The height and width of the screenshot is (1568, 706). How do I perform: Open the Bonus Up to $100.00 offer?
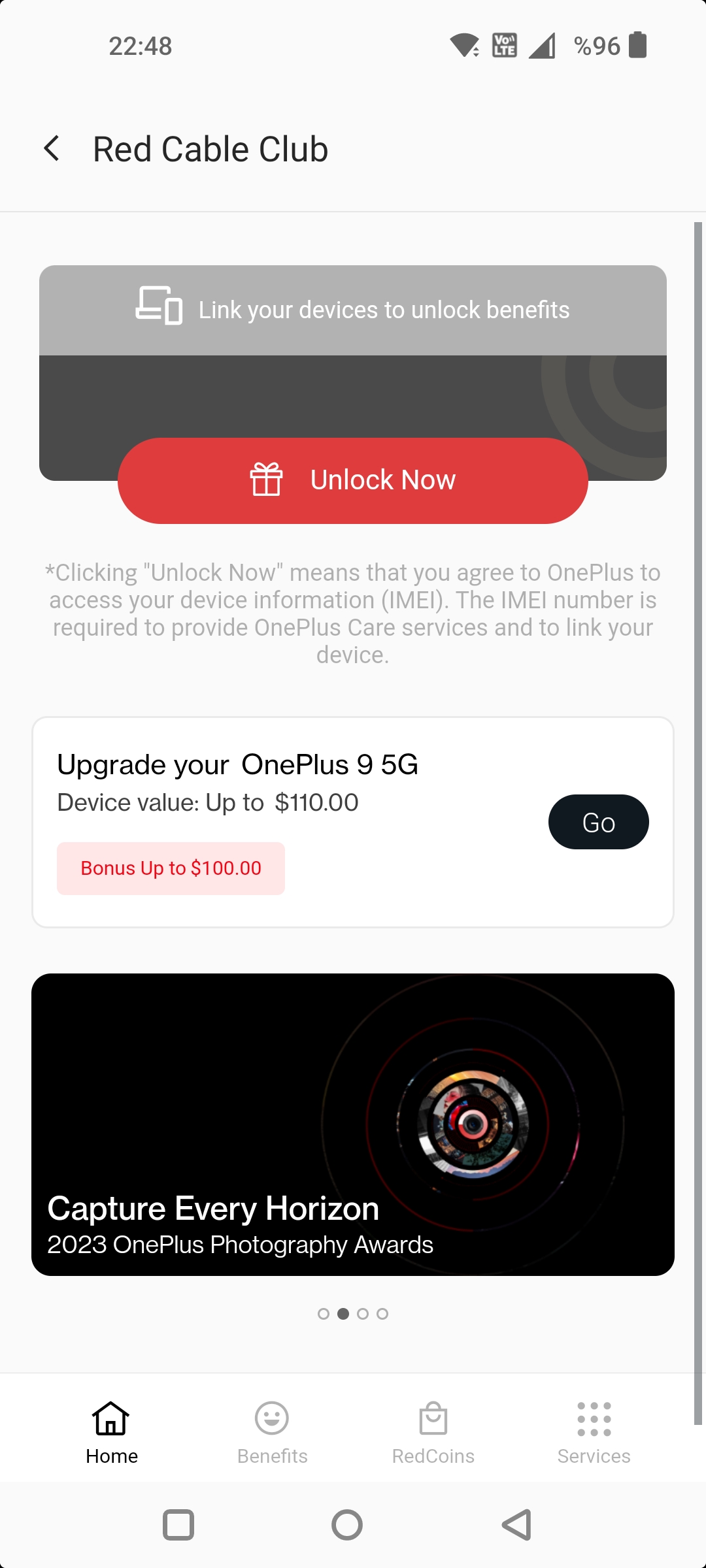click(171, 868)
